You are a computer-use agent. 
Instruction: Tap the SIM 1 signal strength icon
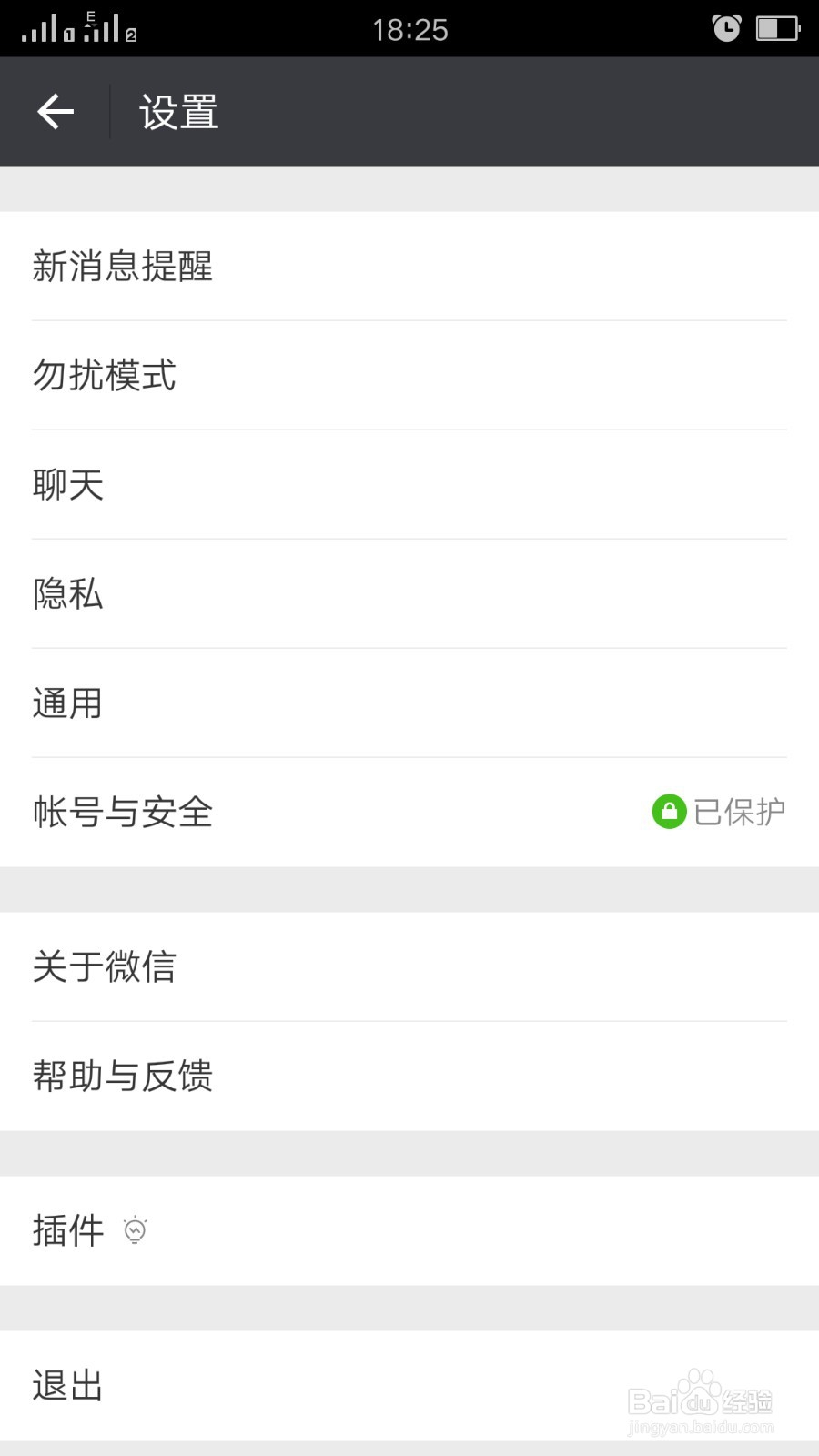tap(38, 28)
